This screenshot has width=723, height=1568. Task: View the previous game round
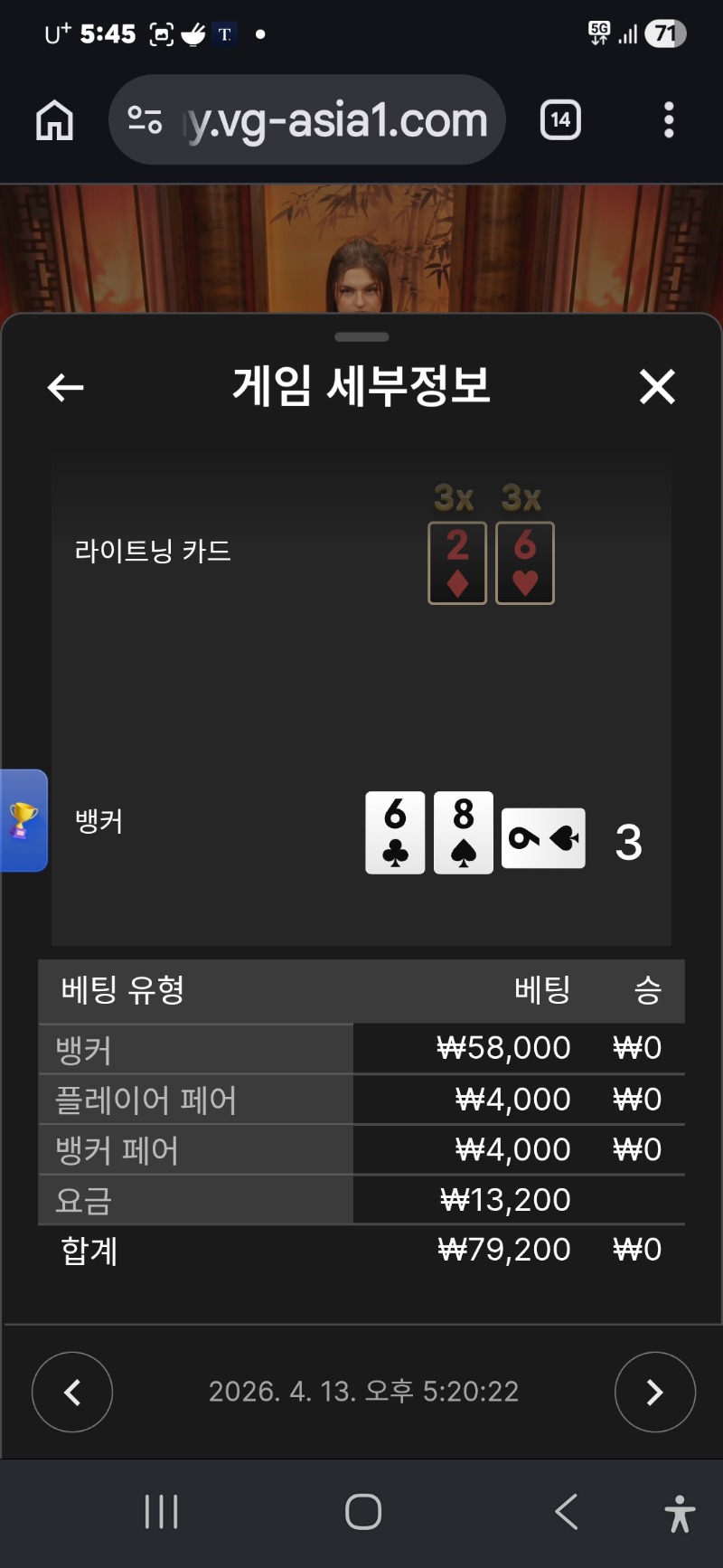coord(72,1392)
